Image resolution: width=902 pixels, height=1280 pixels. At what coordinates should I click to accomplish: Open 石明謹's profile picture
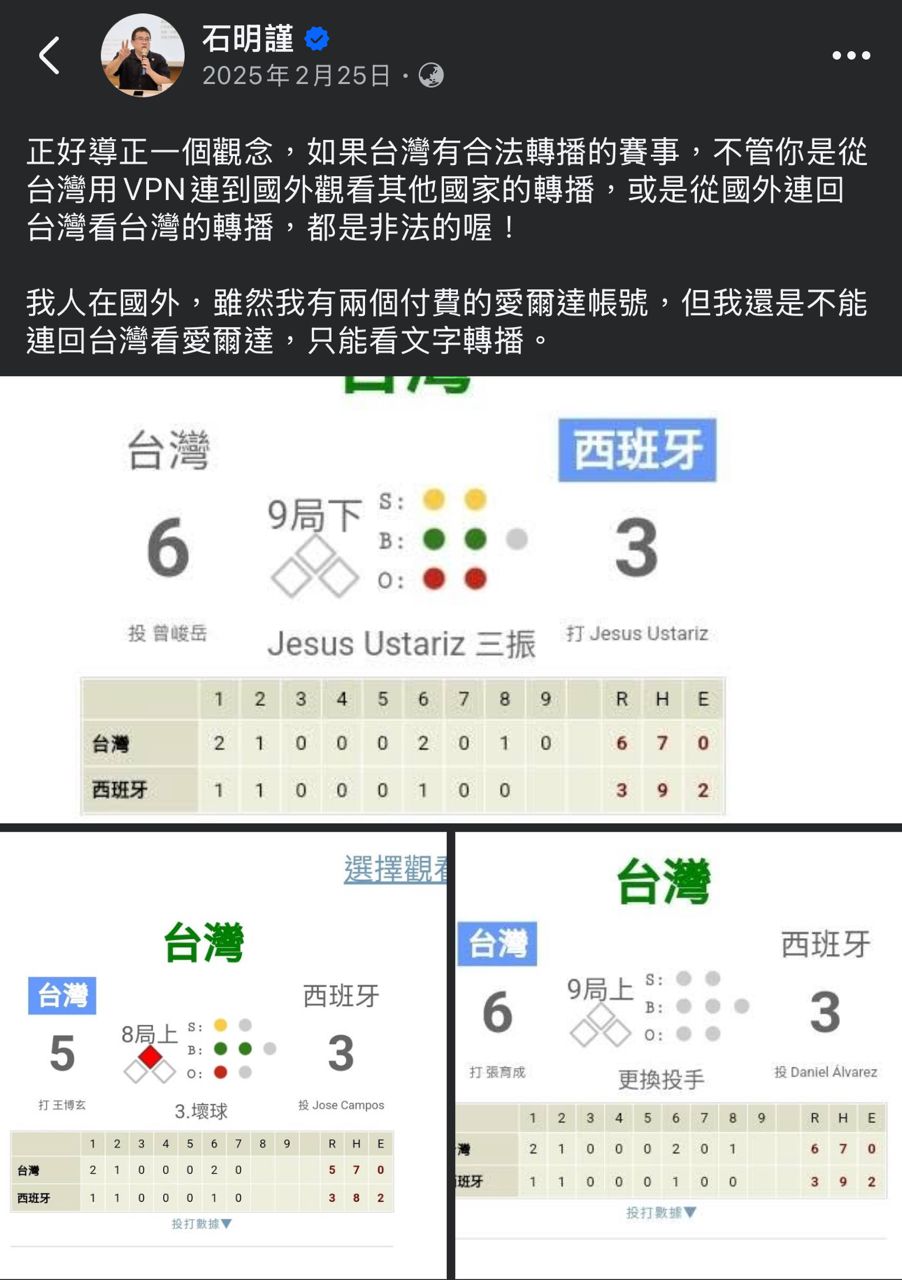(x=142, y=56)
